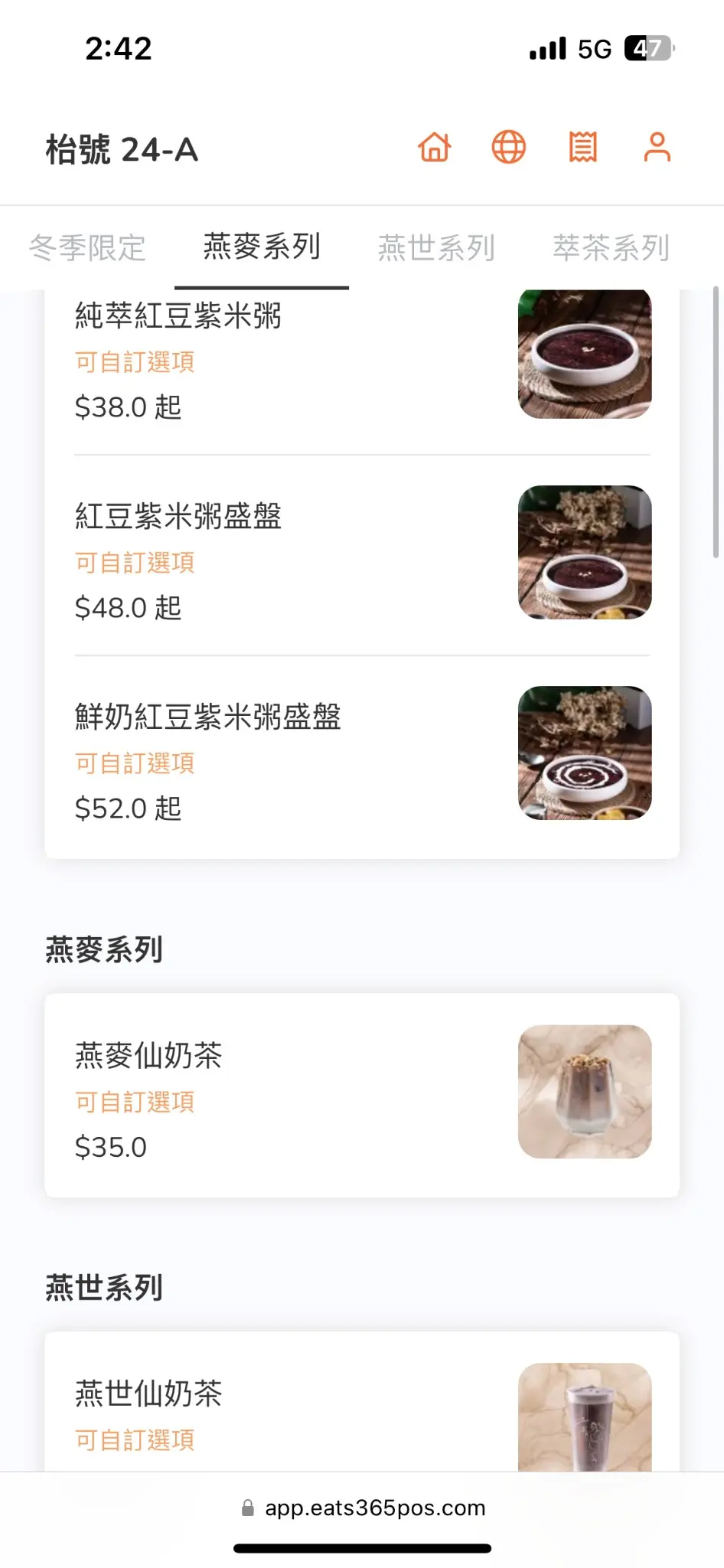Select 鮮奶紅豆紫米粥盛盤 for $52.0
The height and width of the screenshot is (1568, 724).
pyautogui.click(x=362, y=756)
